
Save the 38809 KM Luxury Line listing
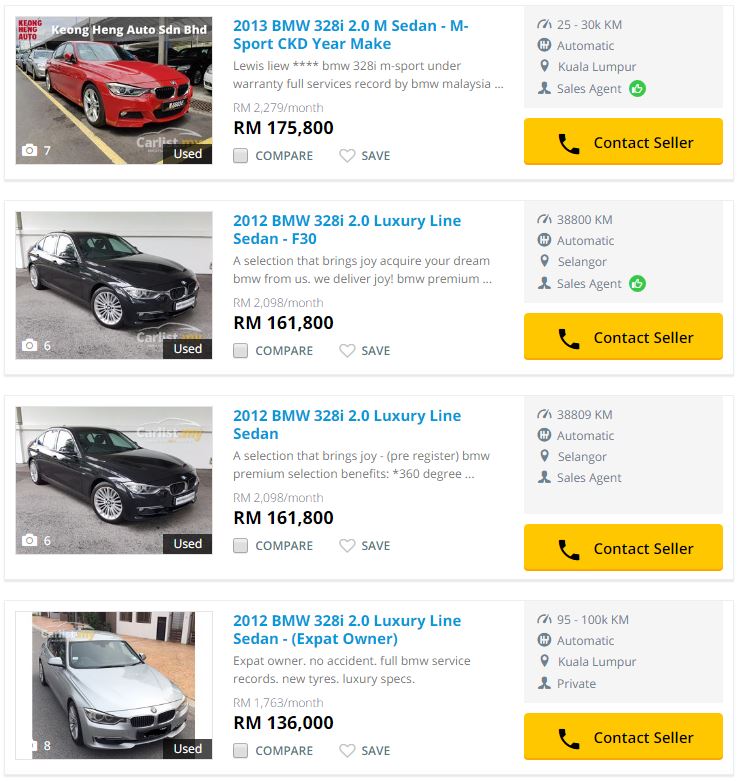click(x=364, y=546)
